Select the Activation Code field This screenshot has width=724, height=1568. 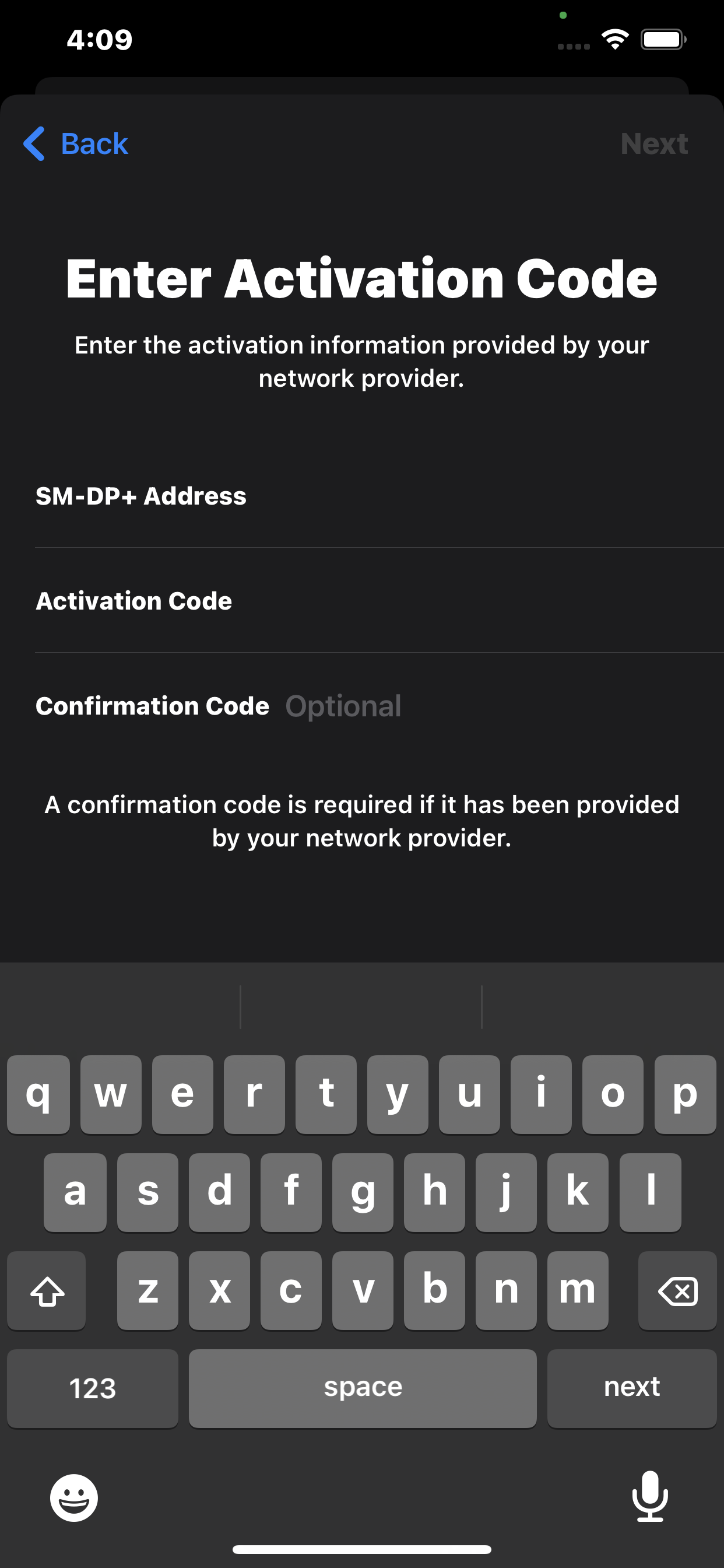click(x=379, y=601)
